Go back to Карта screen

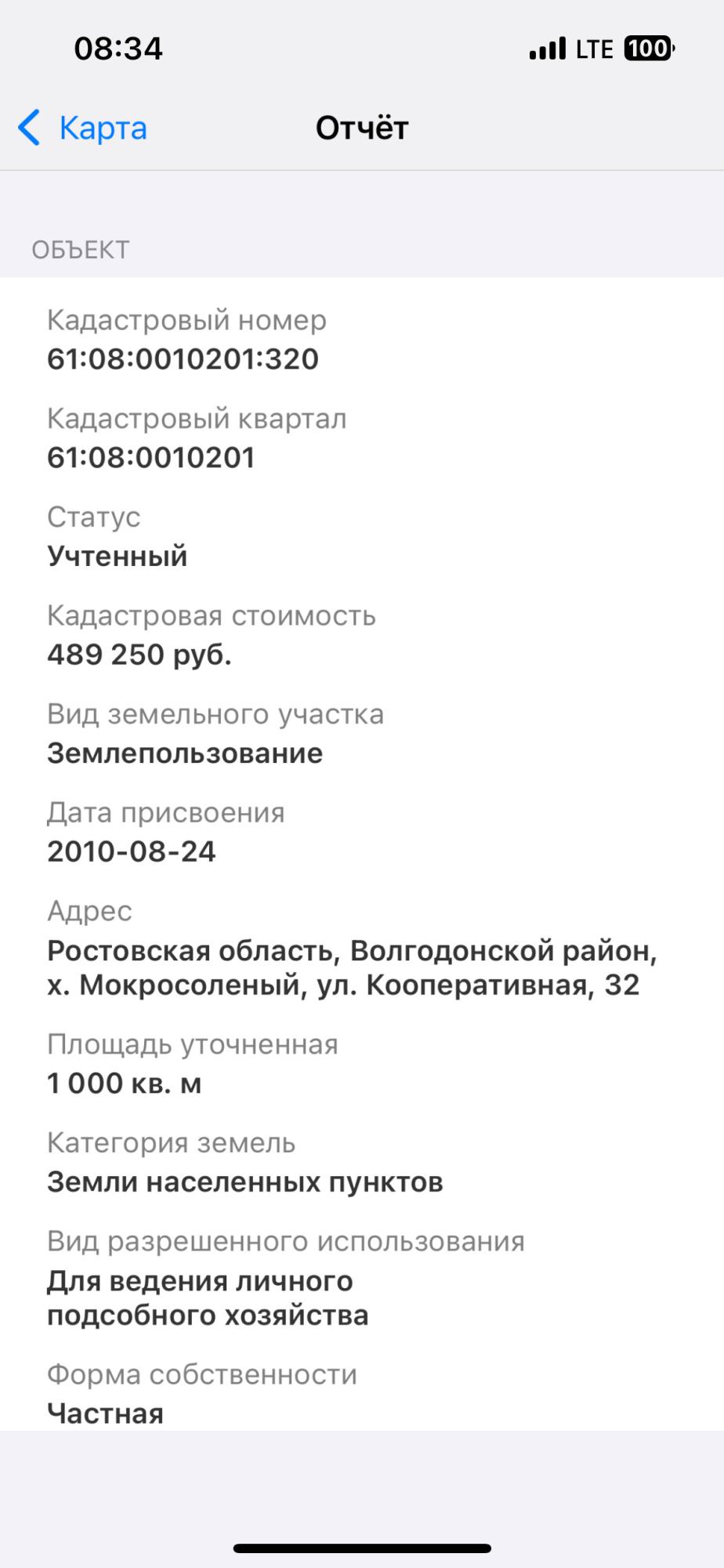pos(83,128)
